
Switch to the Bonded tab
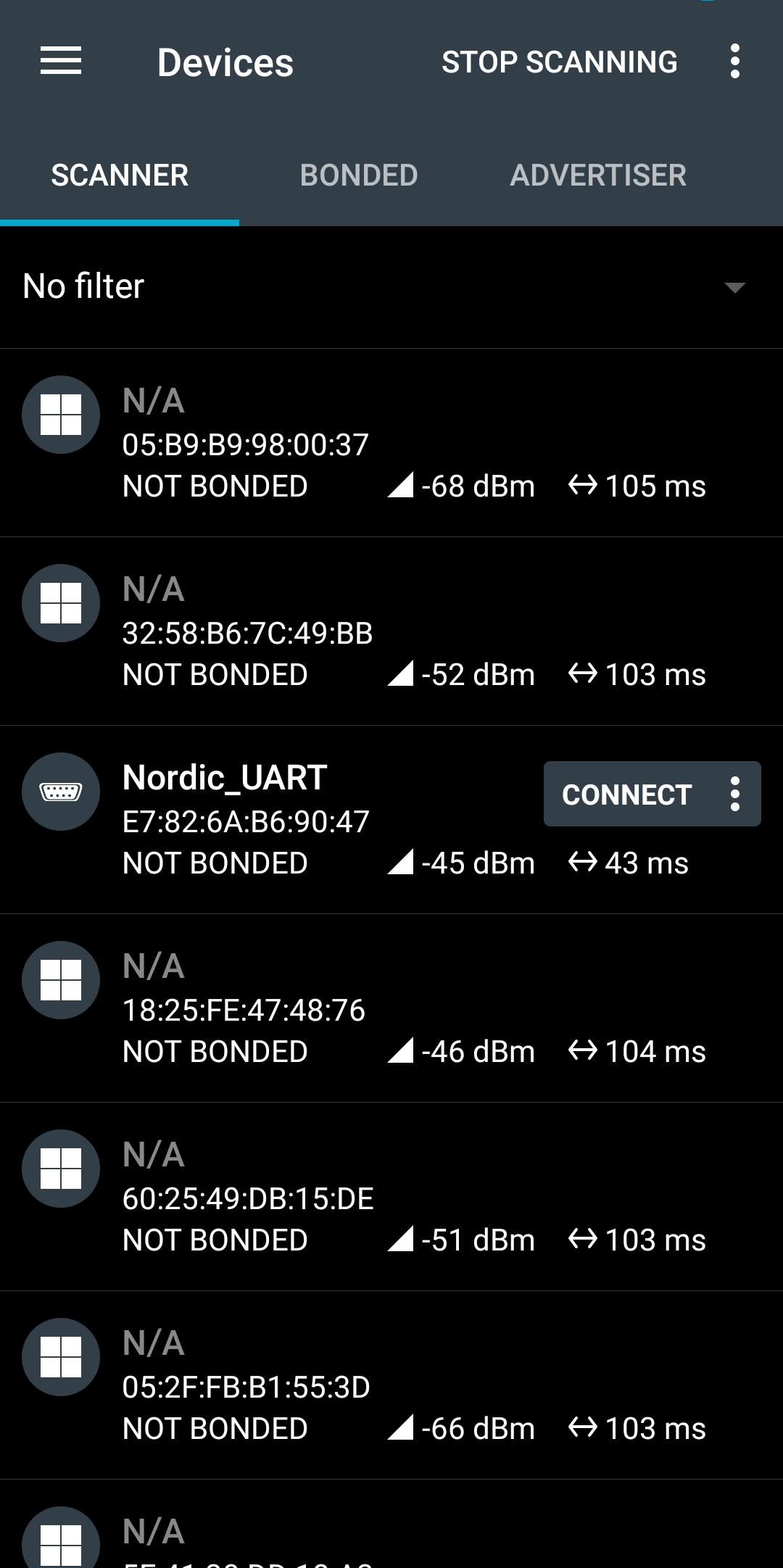pos(359,175)
